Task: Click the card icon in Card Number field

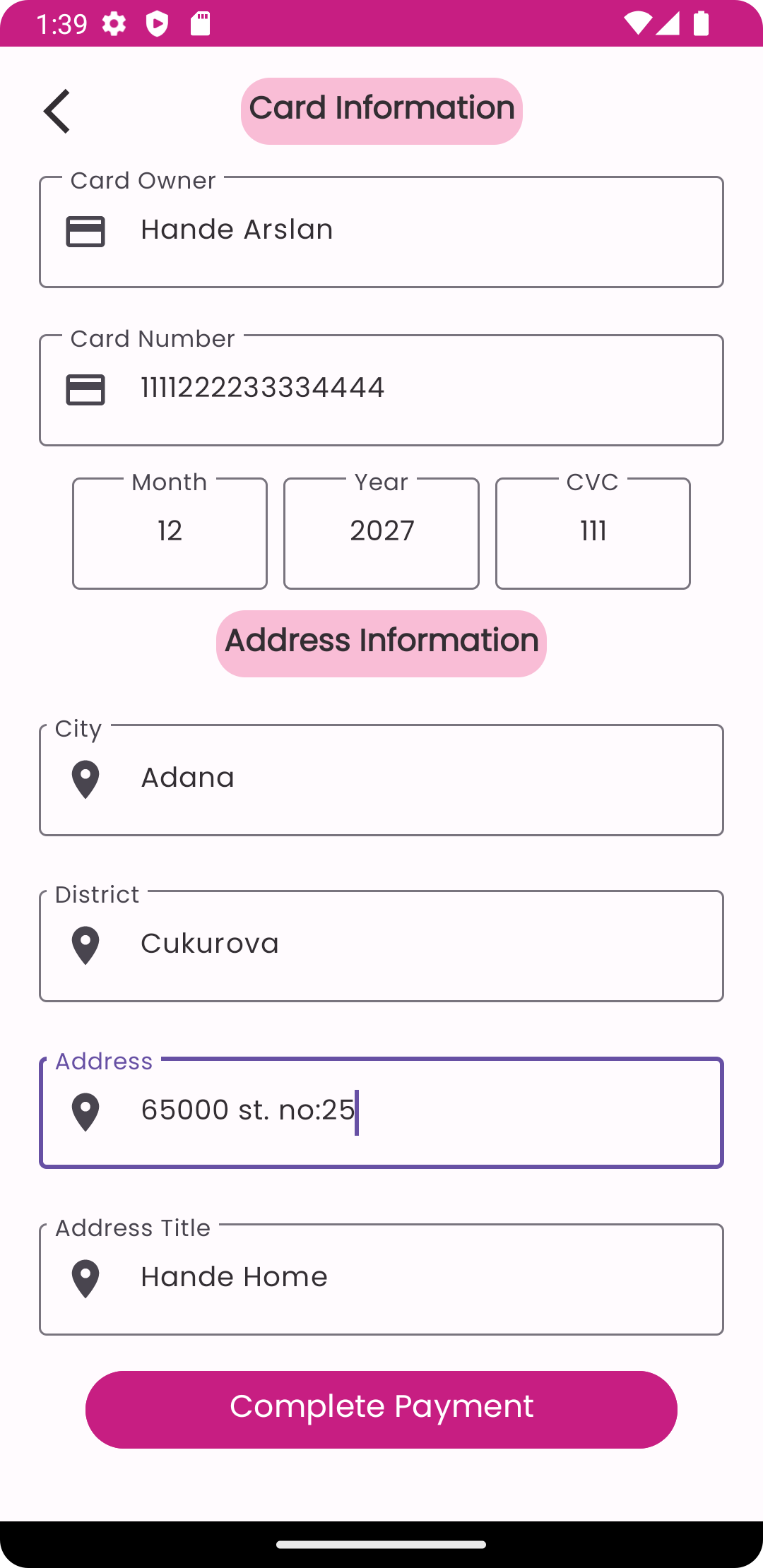Action: pos(84,388)
